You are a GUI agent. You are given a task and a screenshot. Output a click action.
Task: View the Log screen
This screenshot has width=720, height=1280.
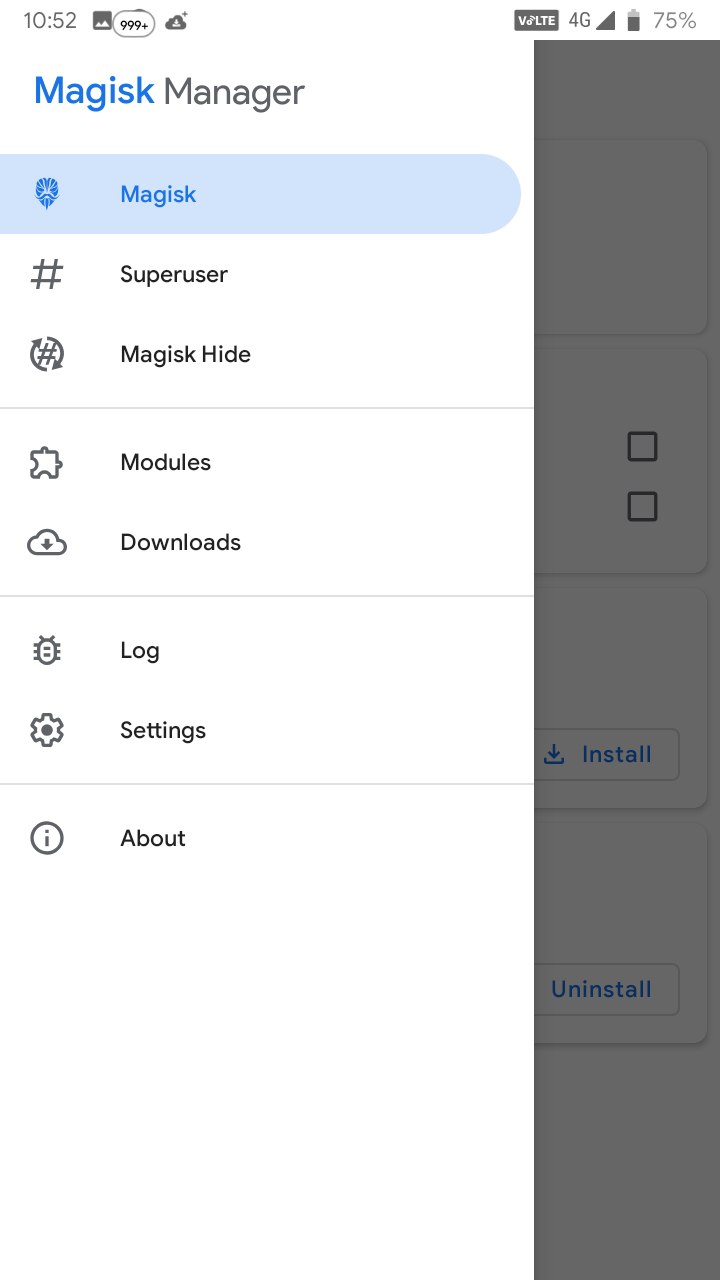point(267,650)
